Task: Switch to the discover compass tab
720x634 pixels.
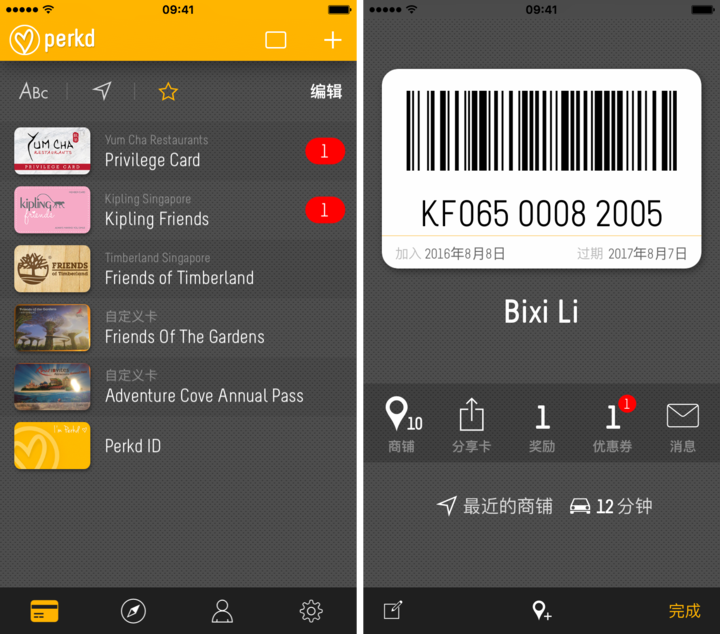Action: [133, 611]
